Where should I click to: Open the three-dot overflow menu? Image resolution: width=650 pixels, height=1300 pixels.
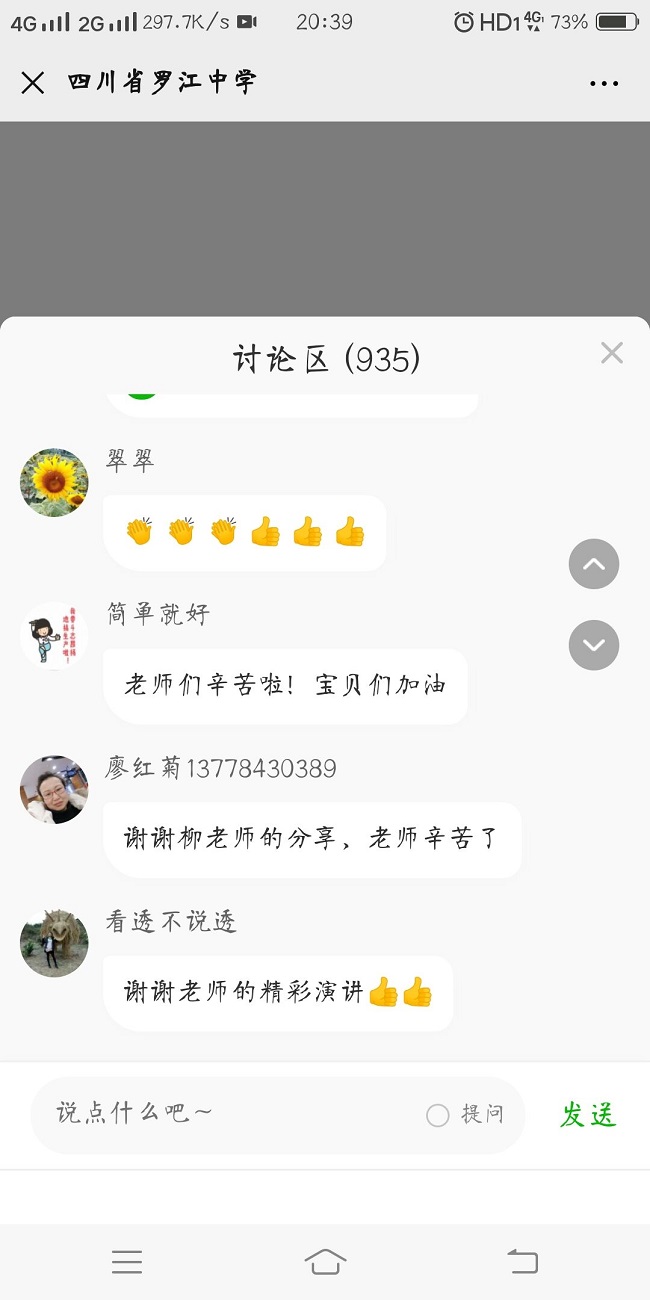[x=604, y=84]
